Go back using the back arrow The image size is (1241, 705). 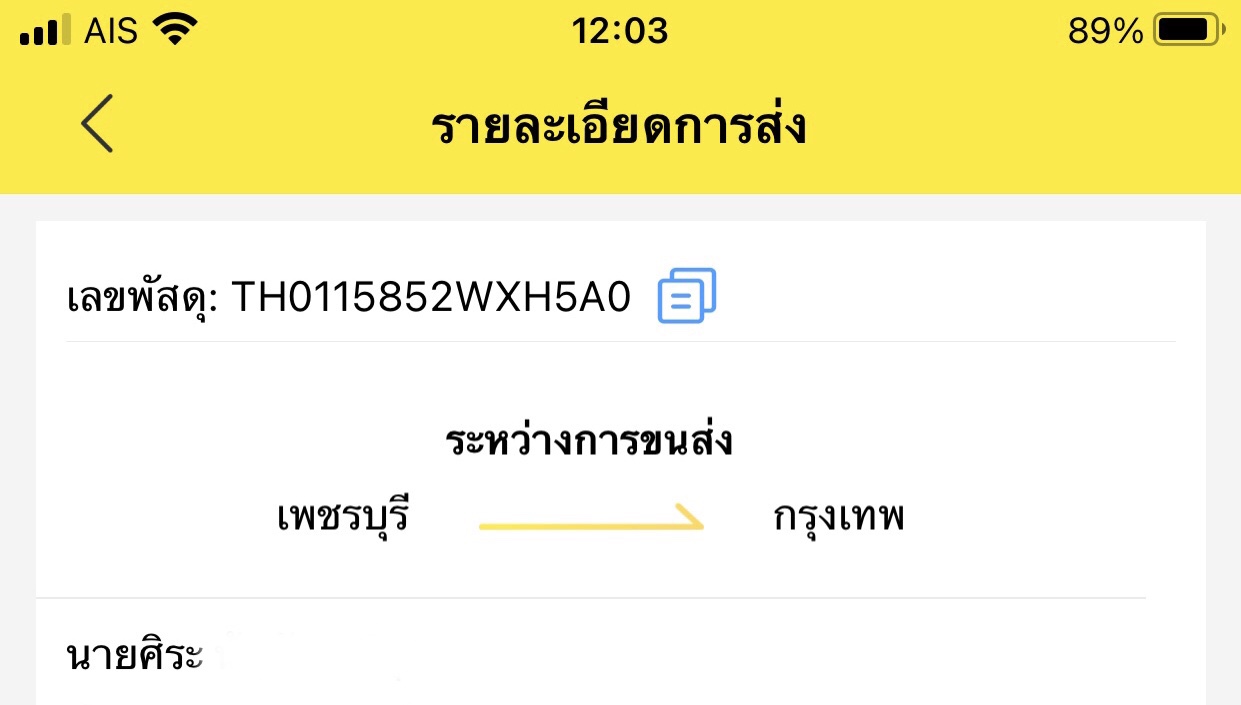coord(97,124)
